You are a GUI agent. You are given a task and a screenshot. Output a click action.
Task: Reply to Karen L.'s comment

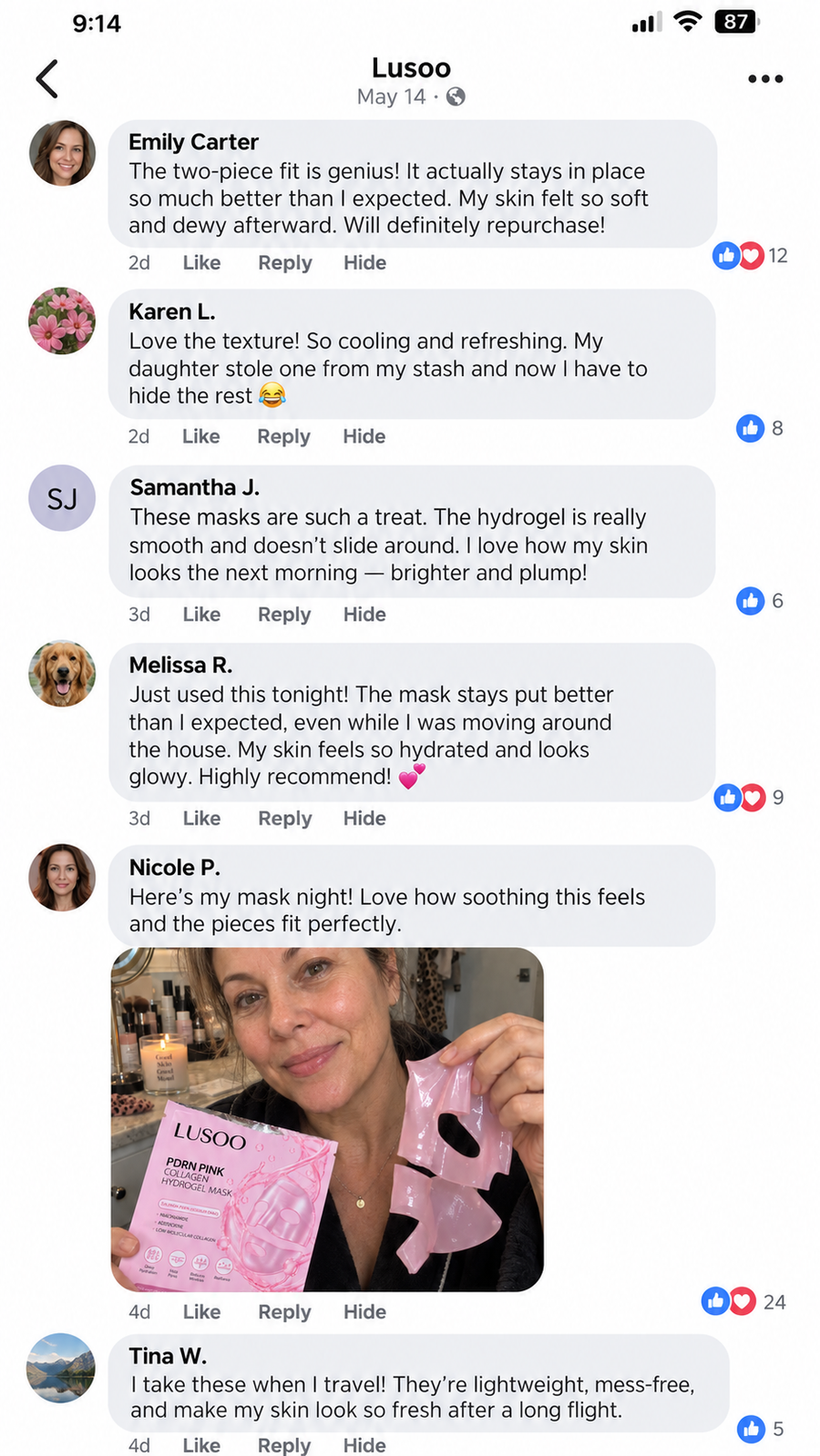(x=283, y=436)
